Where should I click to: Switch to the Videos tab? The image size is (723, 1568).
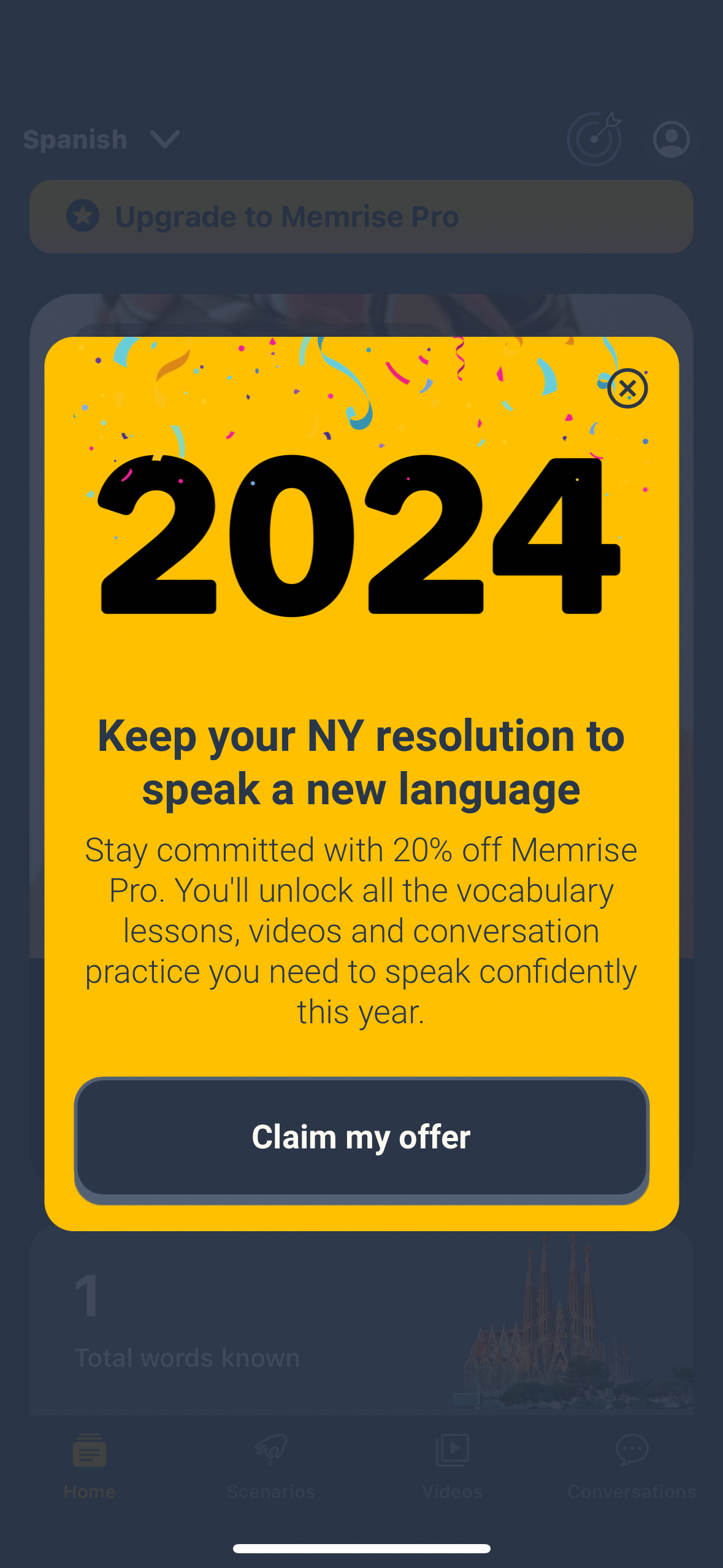452,1466
